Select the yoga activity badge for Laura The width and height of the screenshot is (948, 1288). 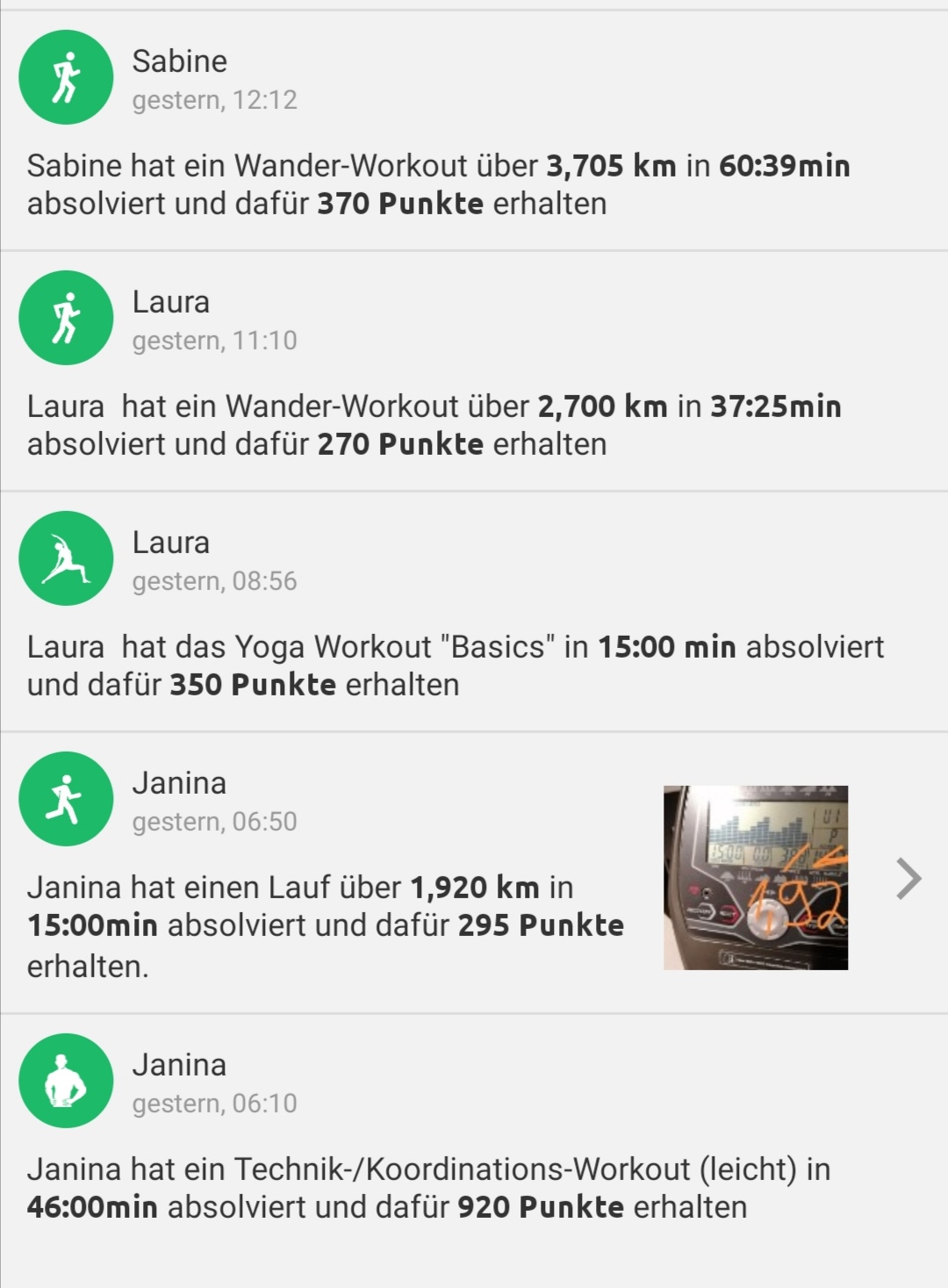point(66,559)
